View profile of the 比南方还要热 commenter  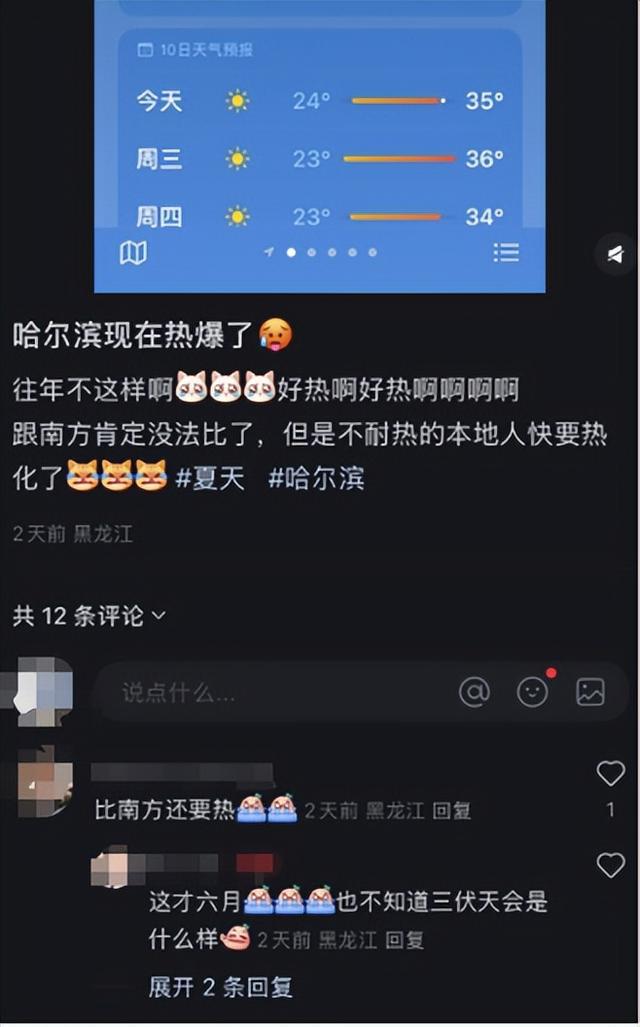[x=44, y=780]
